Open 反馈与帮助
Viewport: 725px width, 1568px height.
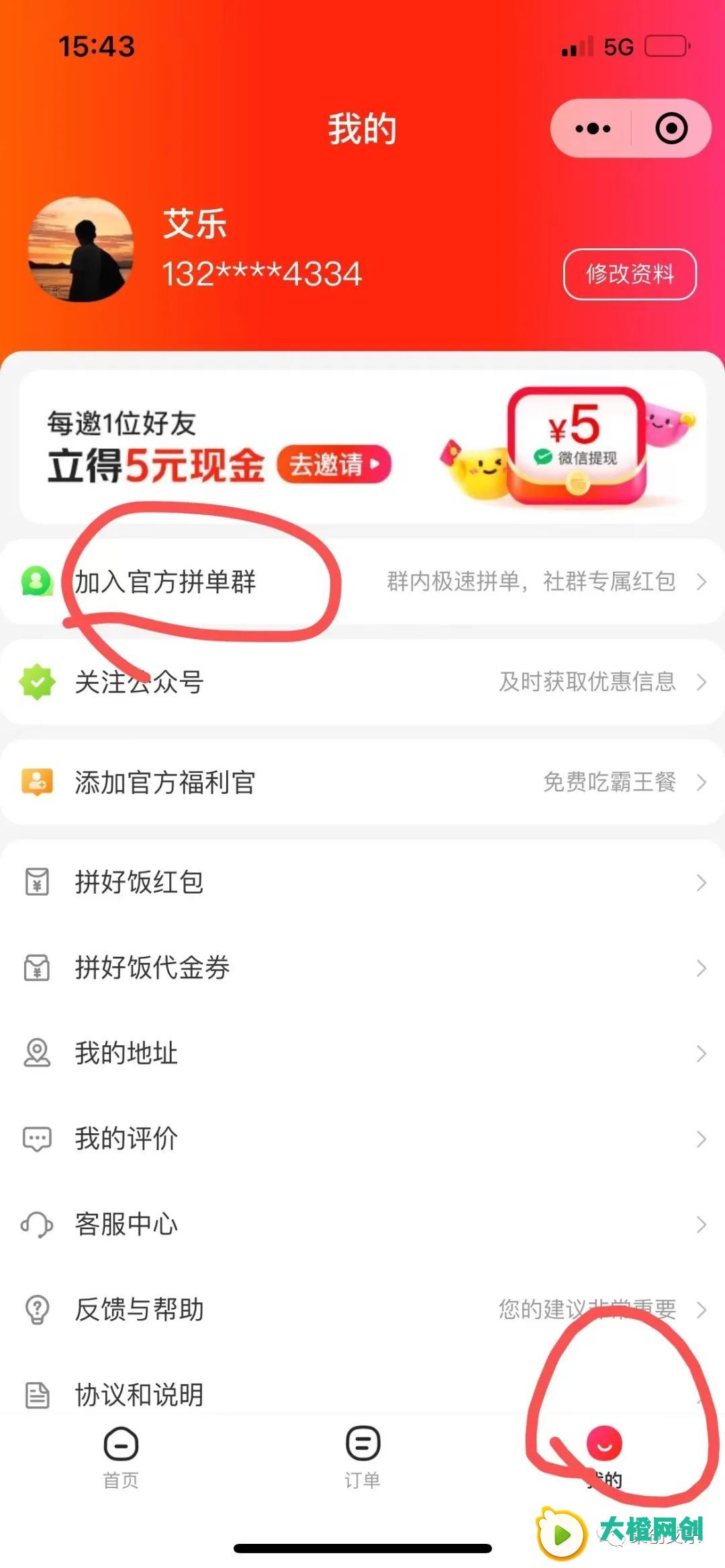click(x=362, y=1309)
